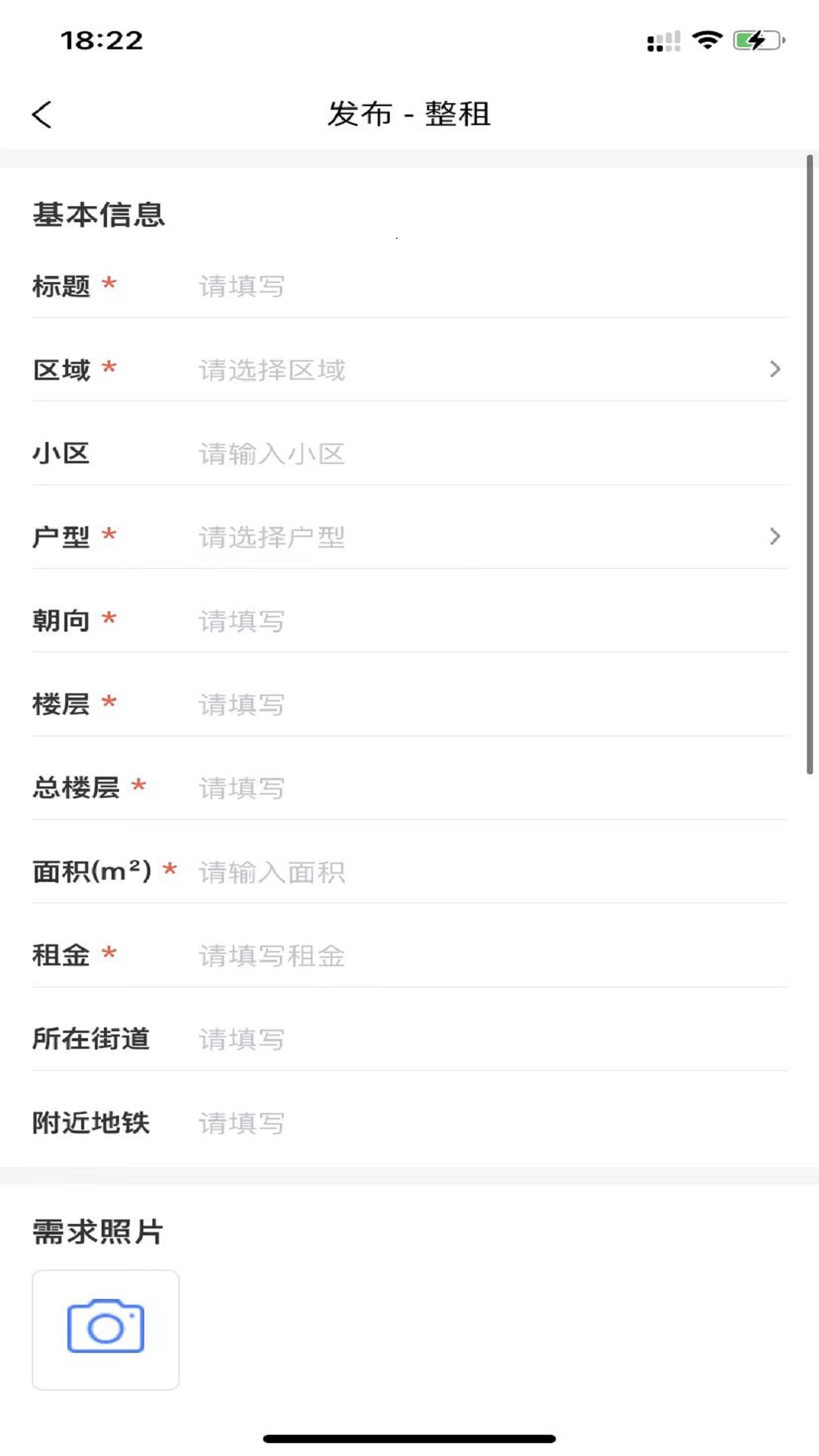Image resolution: width=819 pixels, height=1456 pixels.
Task: Open the 户型 layout selector
Action: coord(409,536)
